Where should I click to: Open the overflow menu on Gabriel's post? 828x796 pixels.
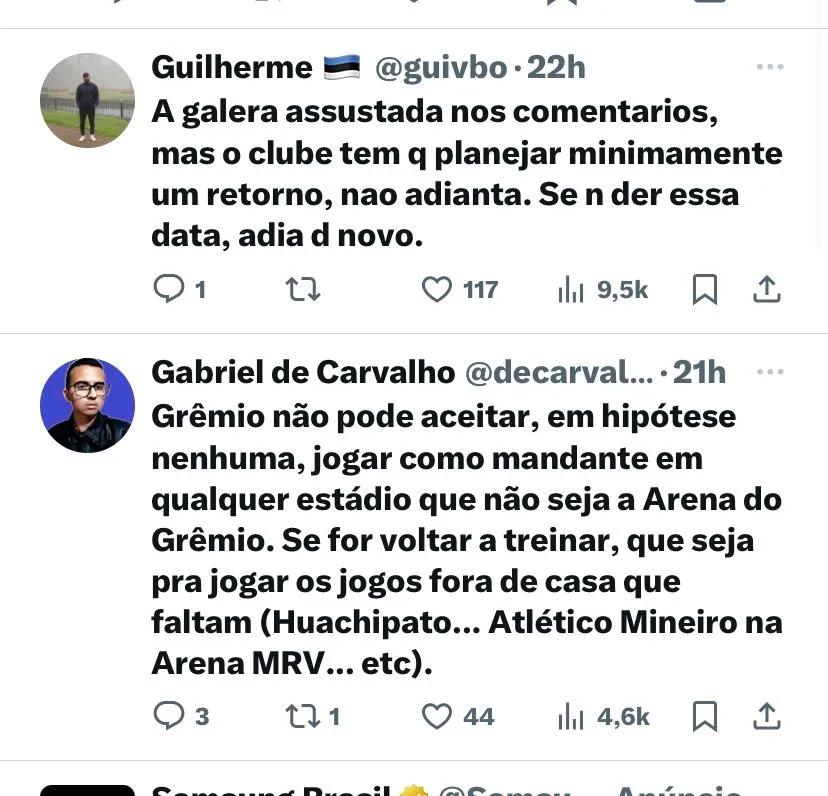770,372
